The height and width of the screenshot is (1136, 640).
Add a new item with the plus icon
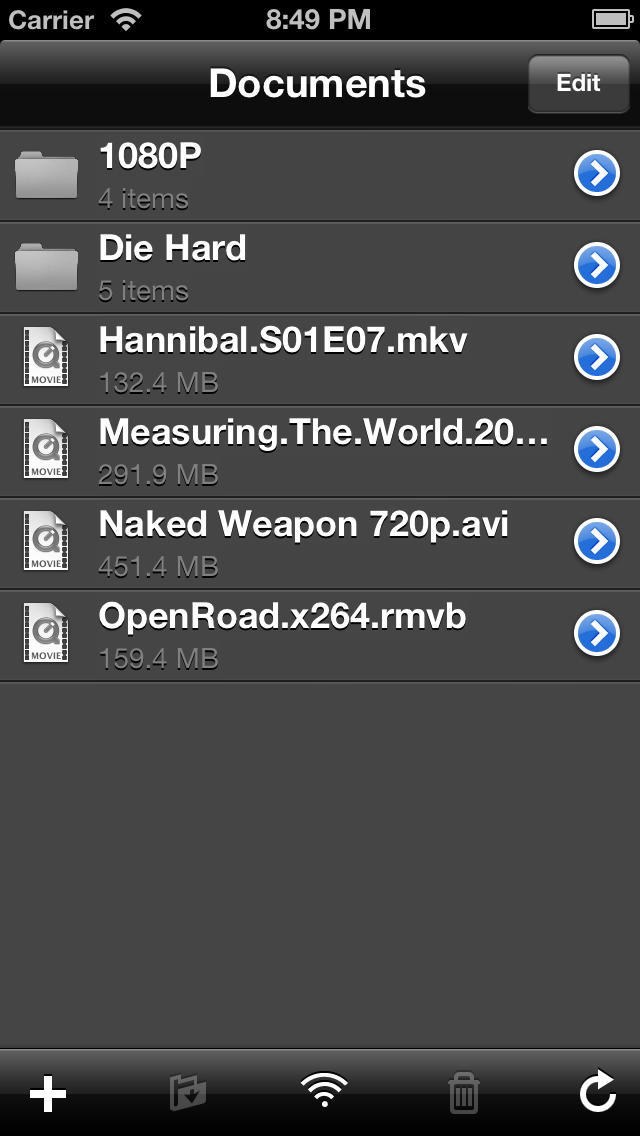pos(47,1094)
